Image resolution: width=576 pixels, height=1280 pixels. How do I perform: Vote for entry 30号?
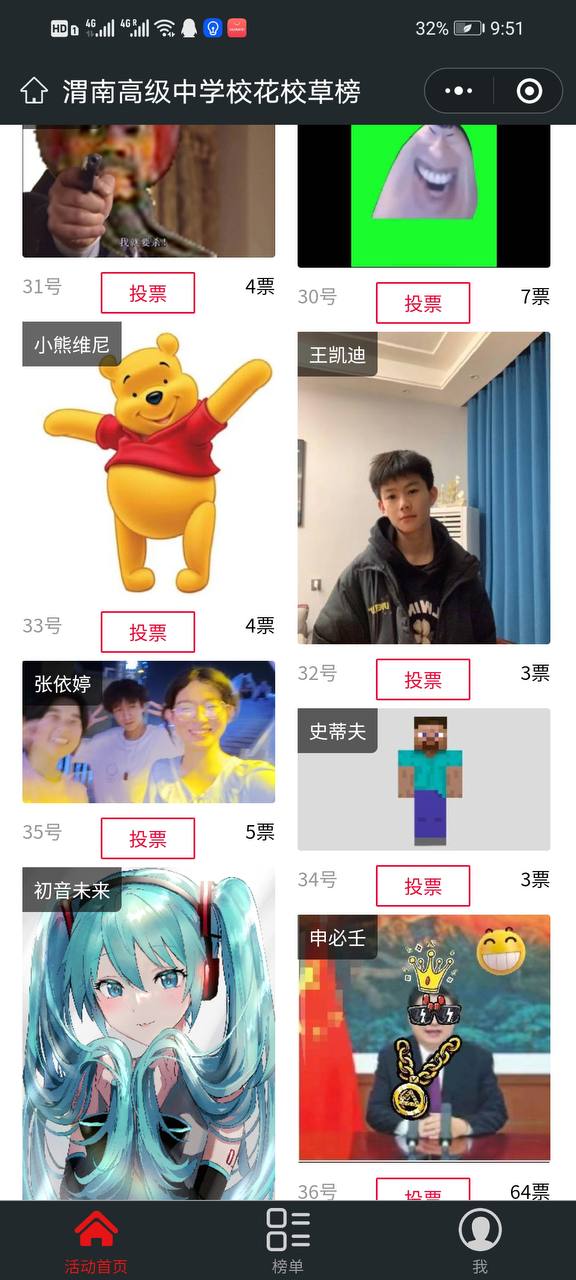423,303
